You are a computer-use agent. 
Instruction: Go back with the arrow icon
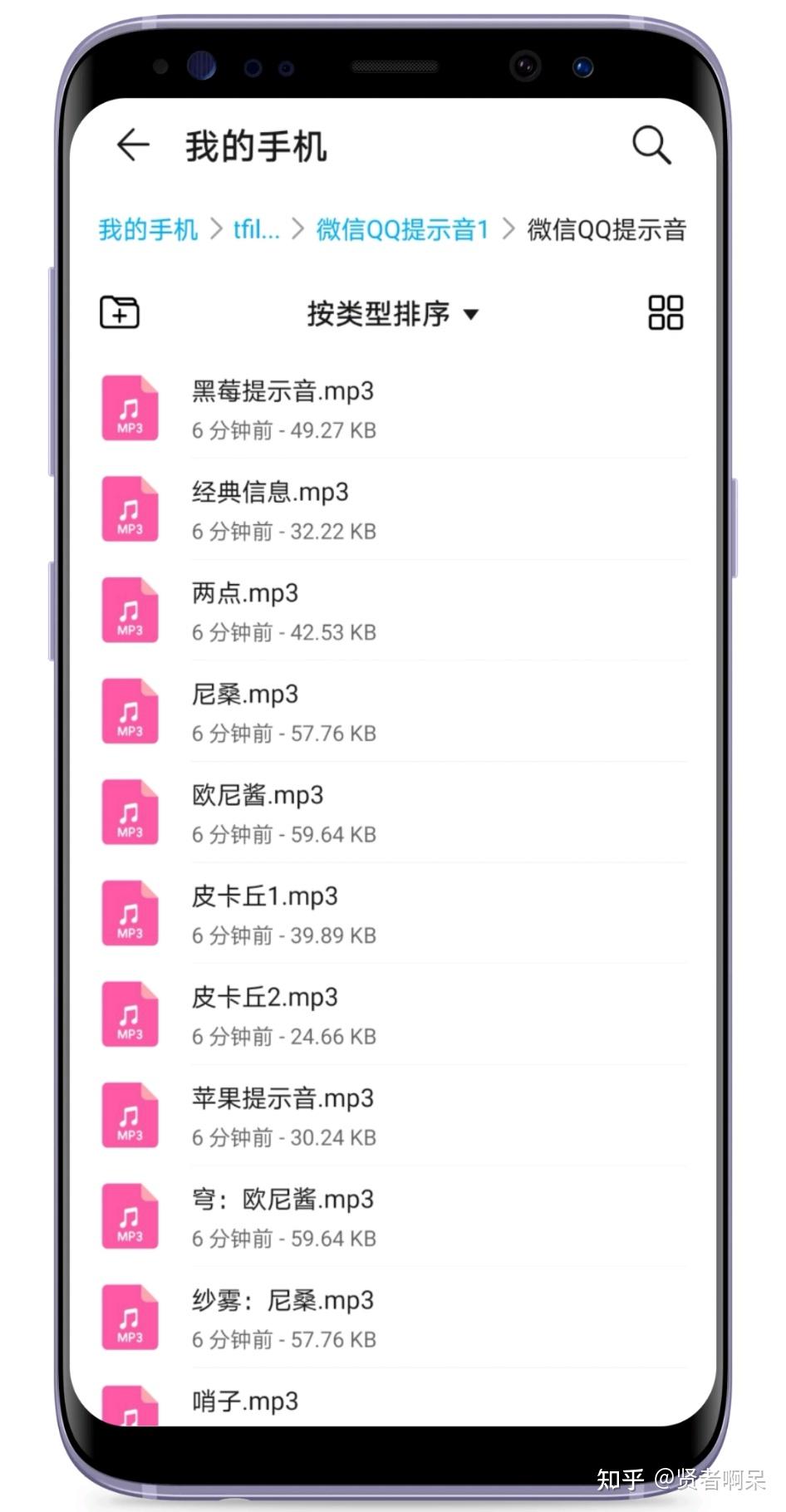click(133, 145)
